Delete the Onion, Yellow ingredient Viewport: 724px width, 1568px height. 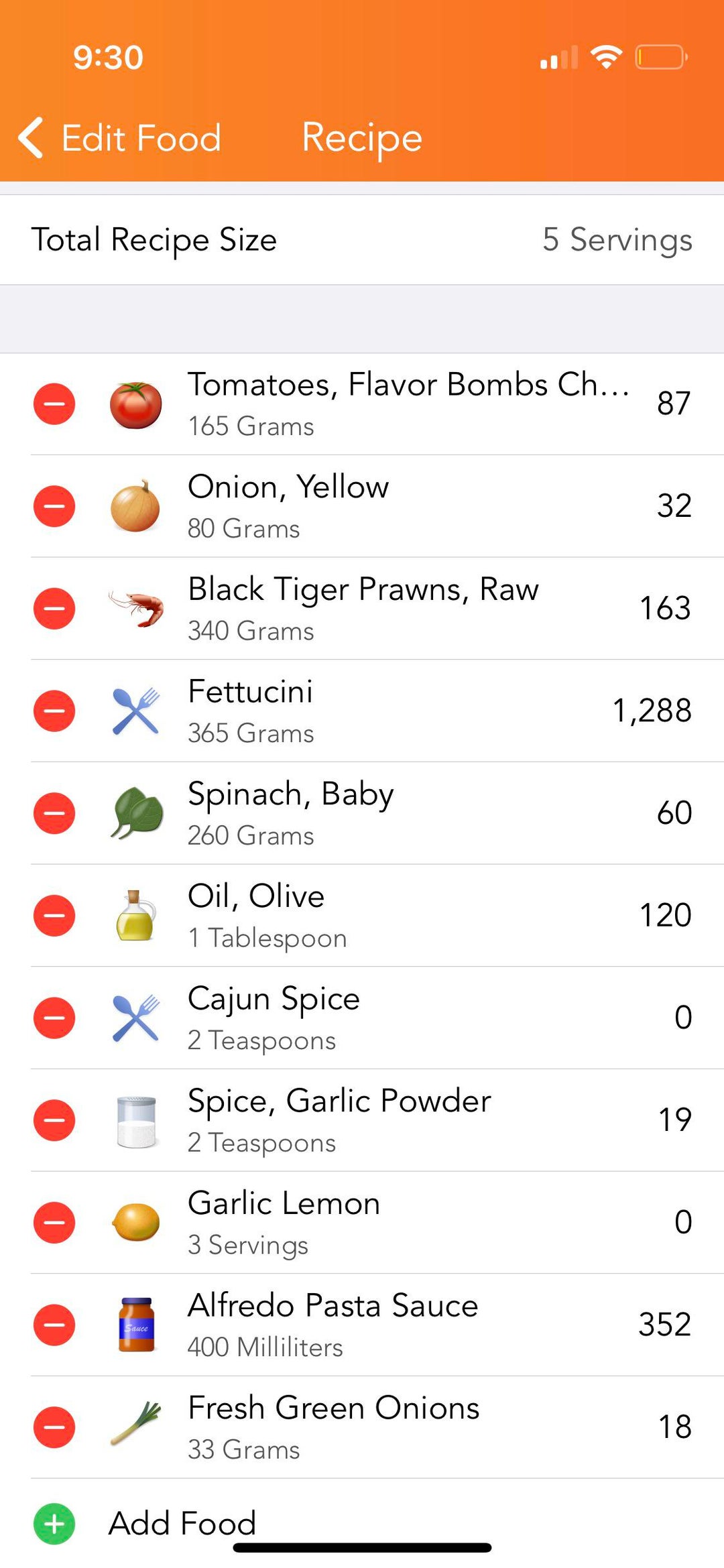tap(54, 506)
